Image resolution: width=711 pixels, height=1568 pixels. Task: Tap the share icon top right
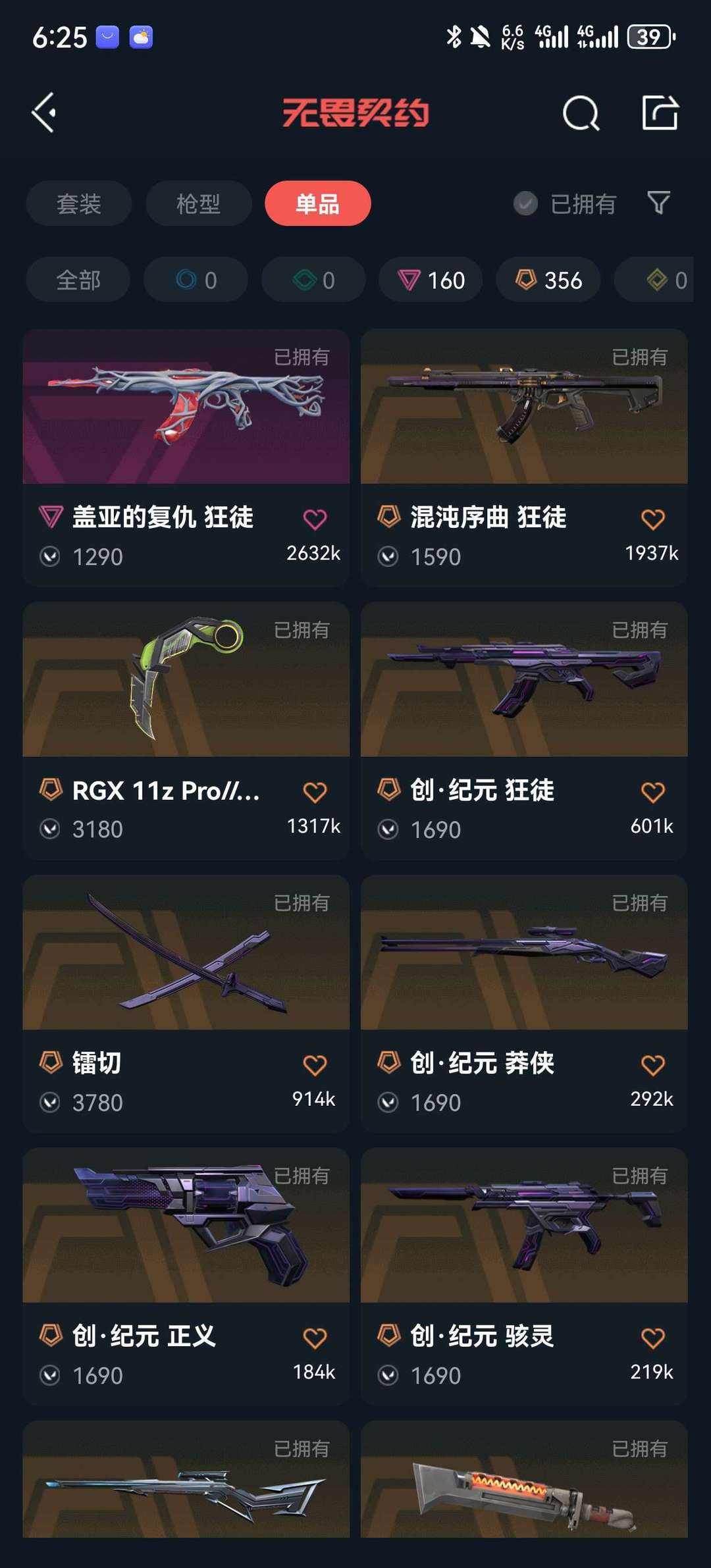(x=660, y=113)
